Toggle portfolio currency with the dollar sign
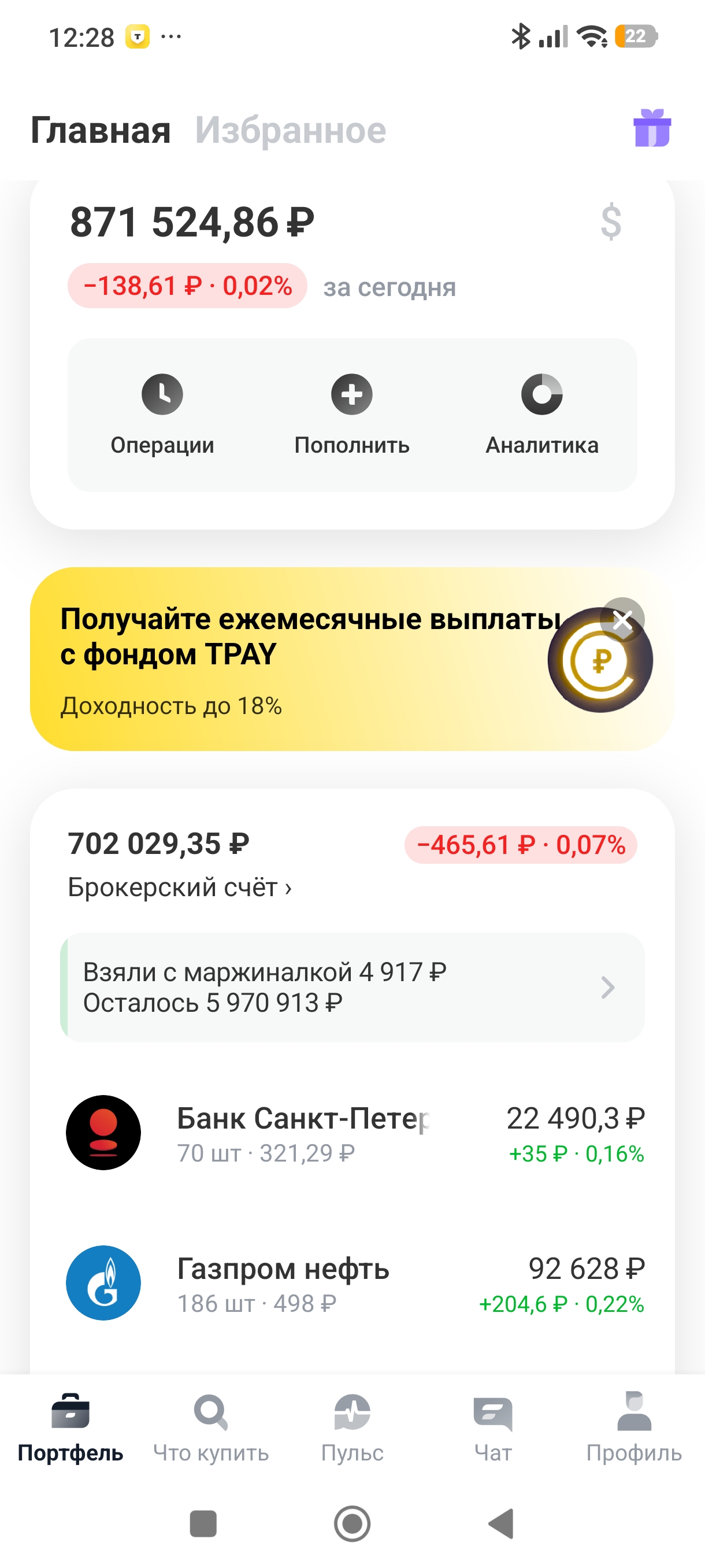Viewport: 705px width, 1568px height. 611,221
